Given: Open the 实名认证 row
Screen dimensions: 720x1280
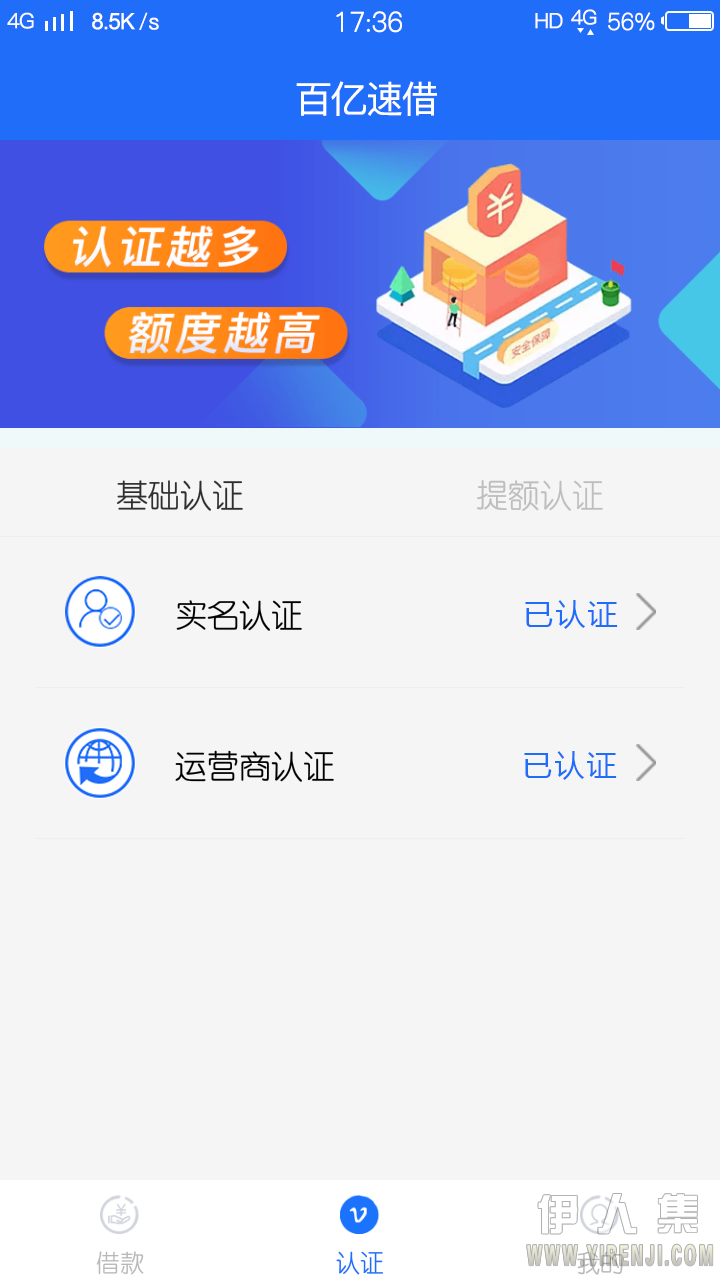Looking at the screenshot, I should click(x=360, y=613).
